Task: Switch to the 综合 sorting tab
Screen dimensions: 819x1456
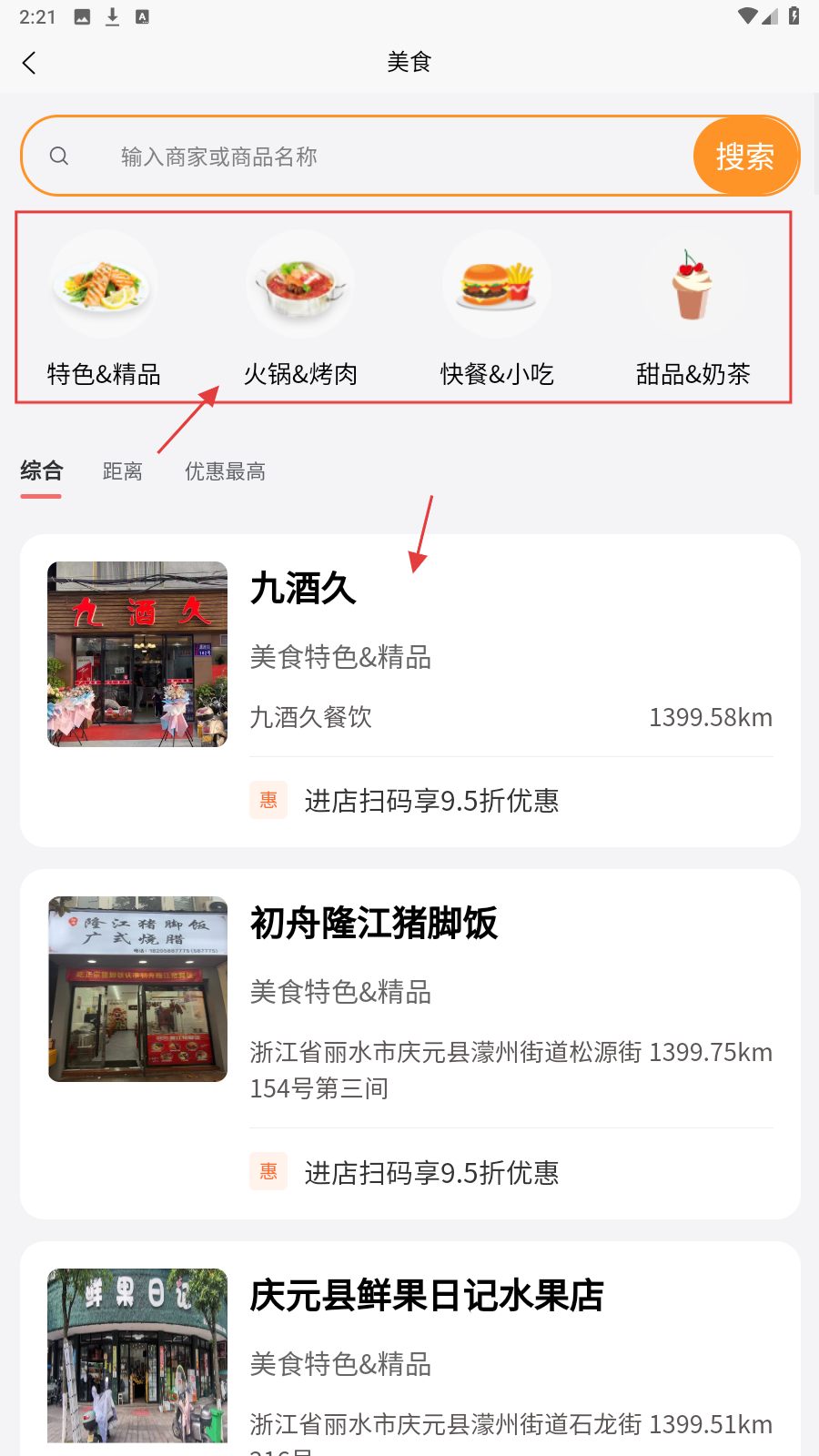Action: (x=42, y=471)
